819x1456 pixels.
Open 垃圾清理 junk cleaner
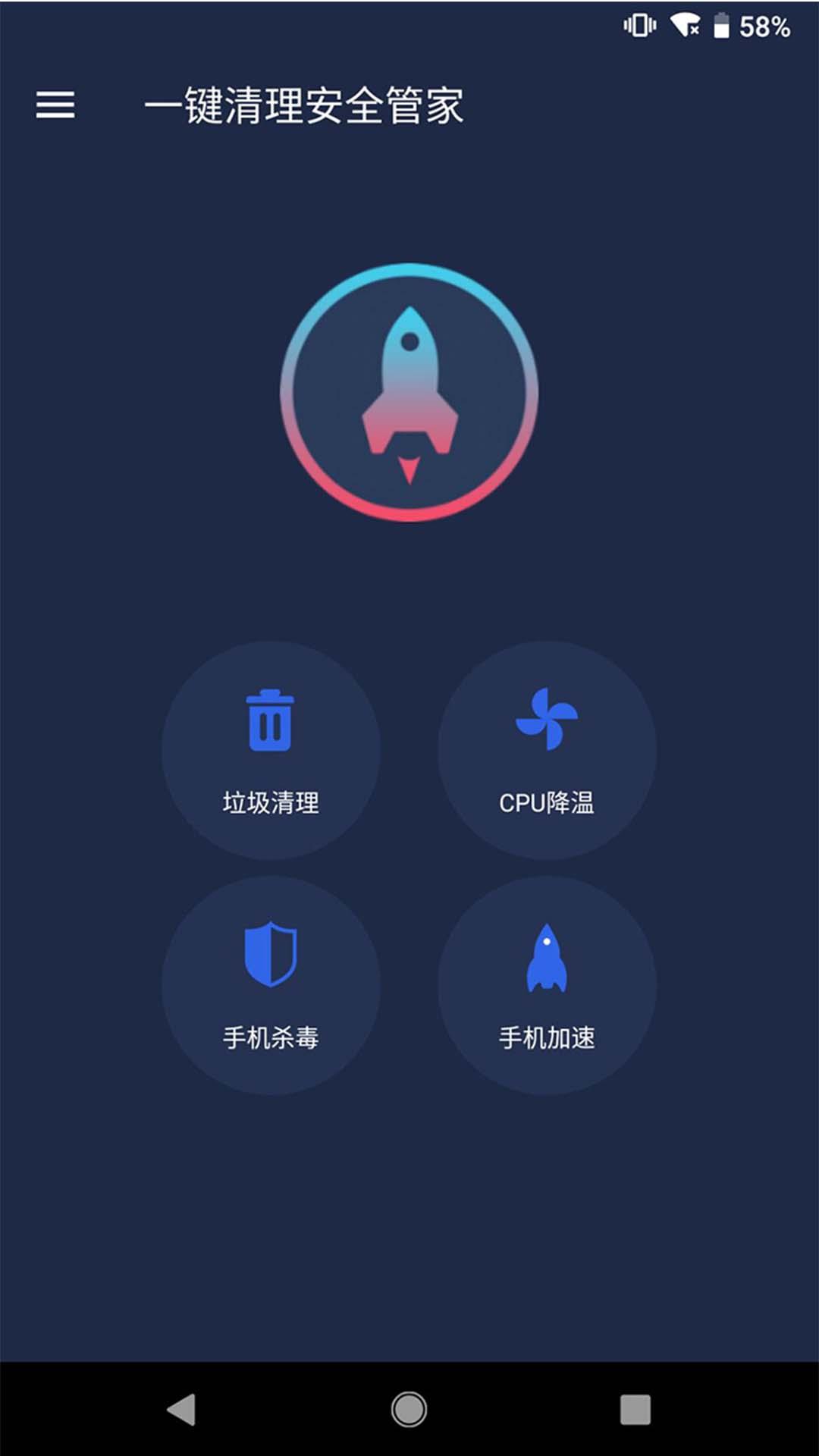click(271, 750)
